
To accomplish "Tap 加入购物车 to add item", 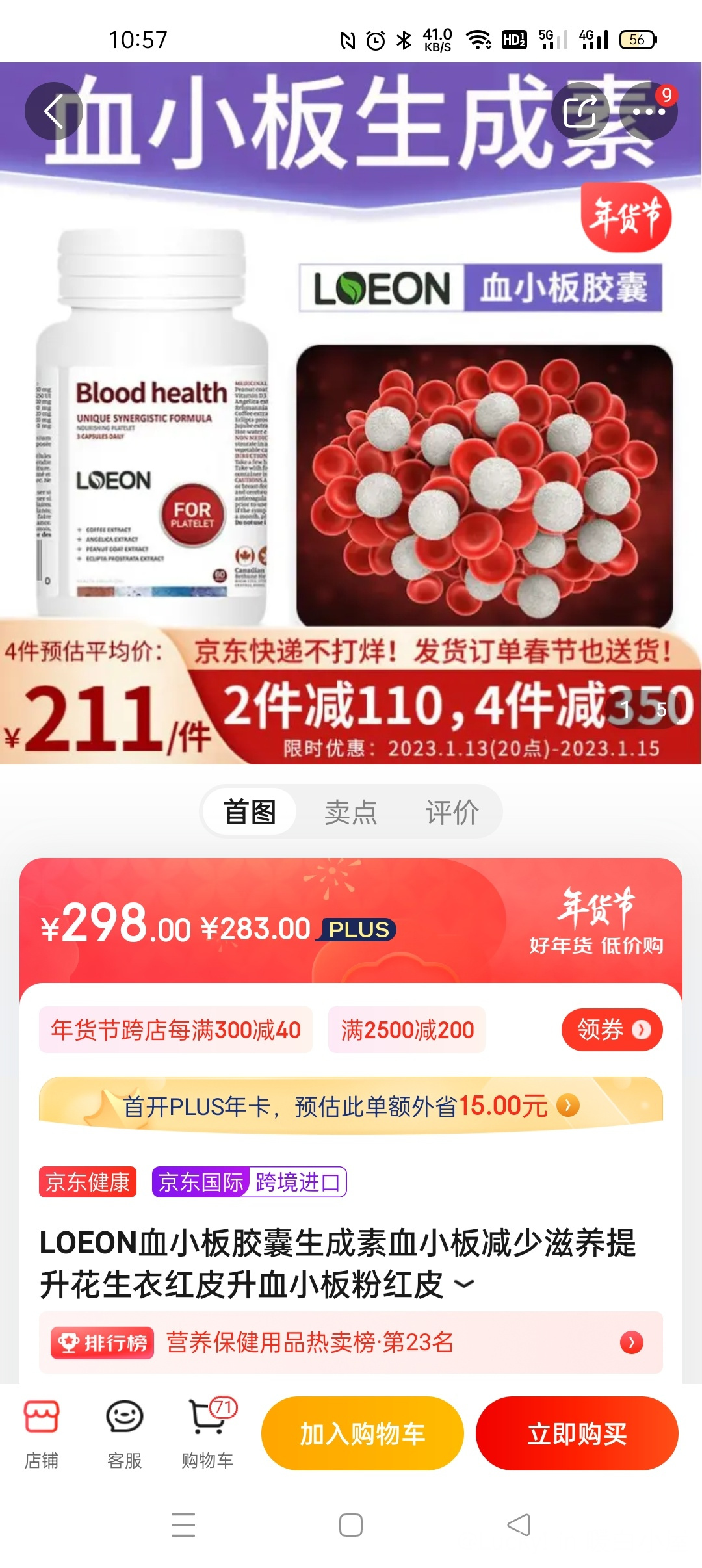I will [362, 1433].
